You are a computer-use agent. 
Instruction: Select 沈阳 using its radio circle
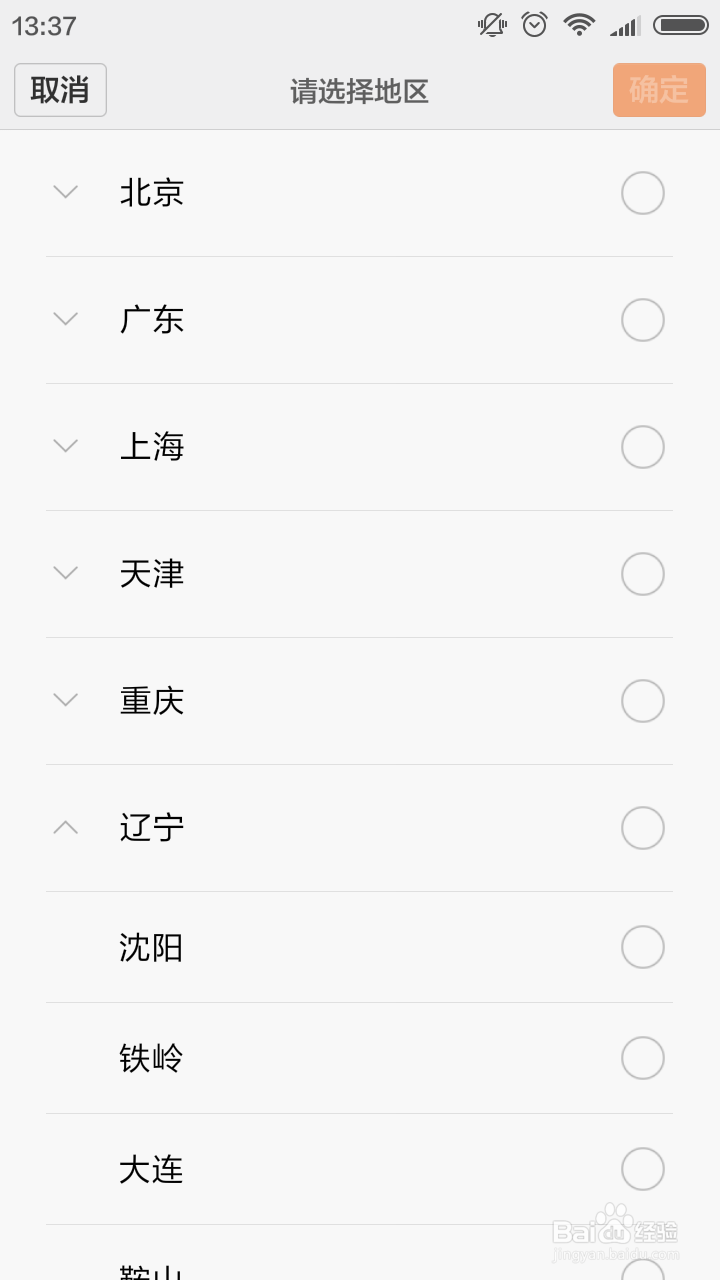click(x=642, y=947)
